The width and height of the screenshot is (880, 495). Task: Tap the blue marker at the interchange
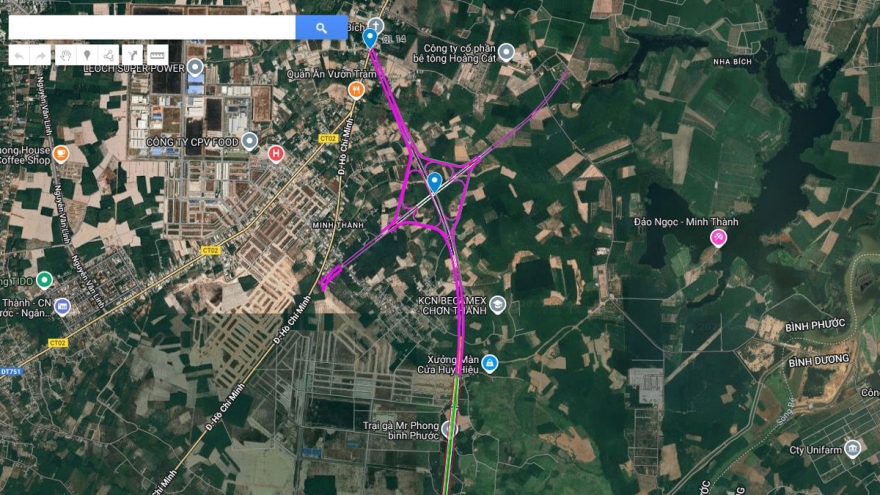[434, 181]
